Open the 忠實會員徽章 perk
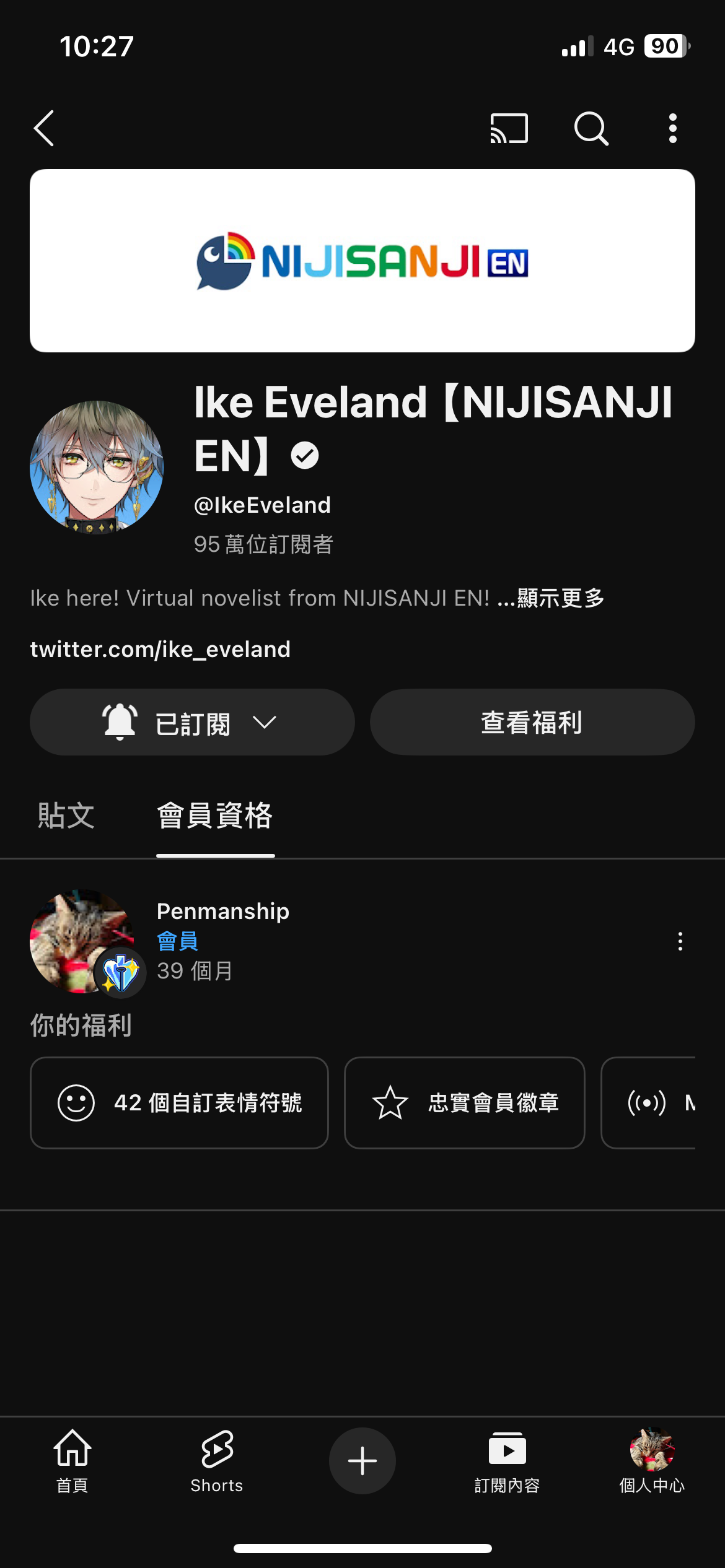This screenshot has width=725, height=1568. point(465,1103)
